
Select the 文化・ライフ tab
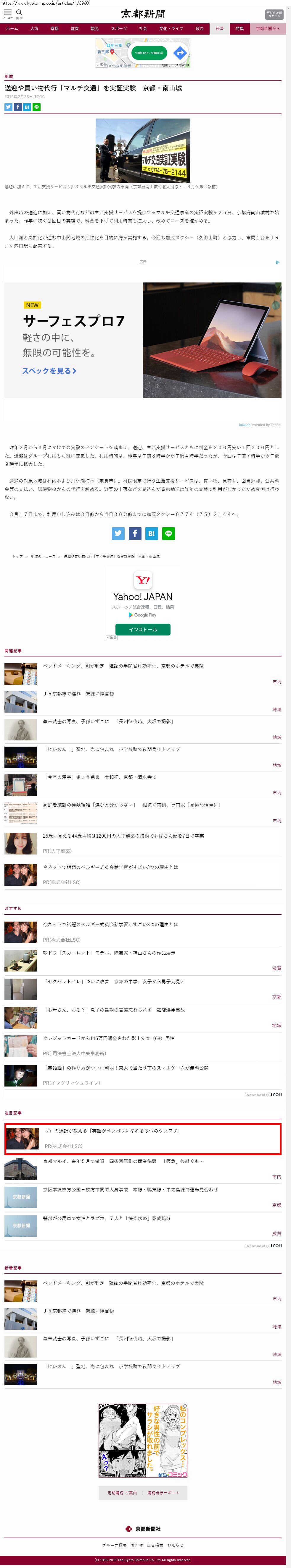[171, 29]
